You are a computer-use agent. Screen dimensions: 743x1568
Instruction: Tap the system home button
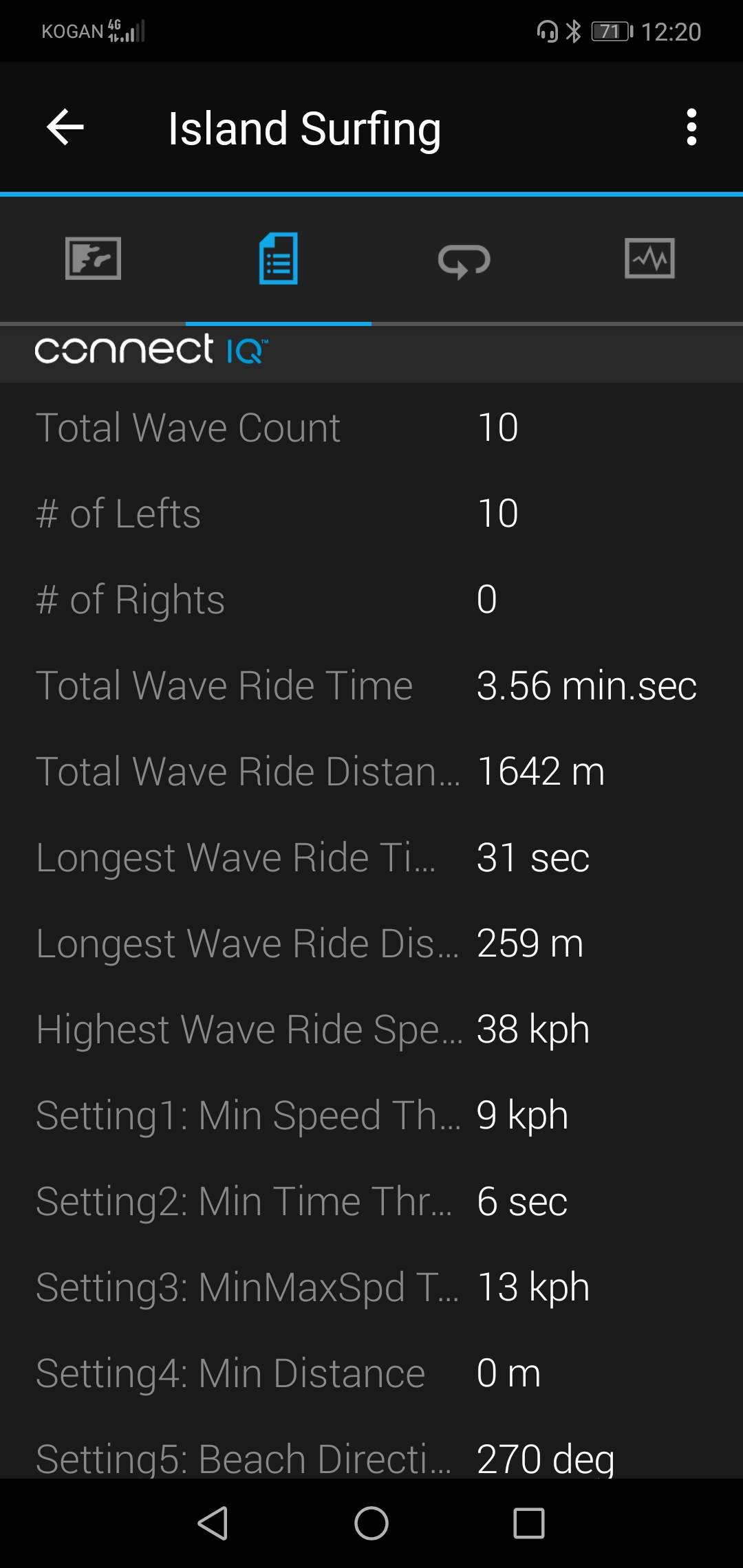(371, 1523)
